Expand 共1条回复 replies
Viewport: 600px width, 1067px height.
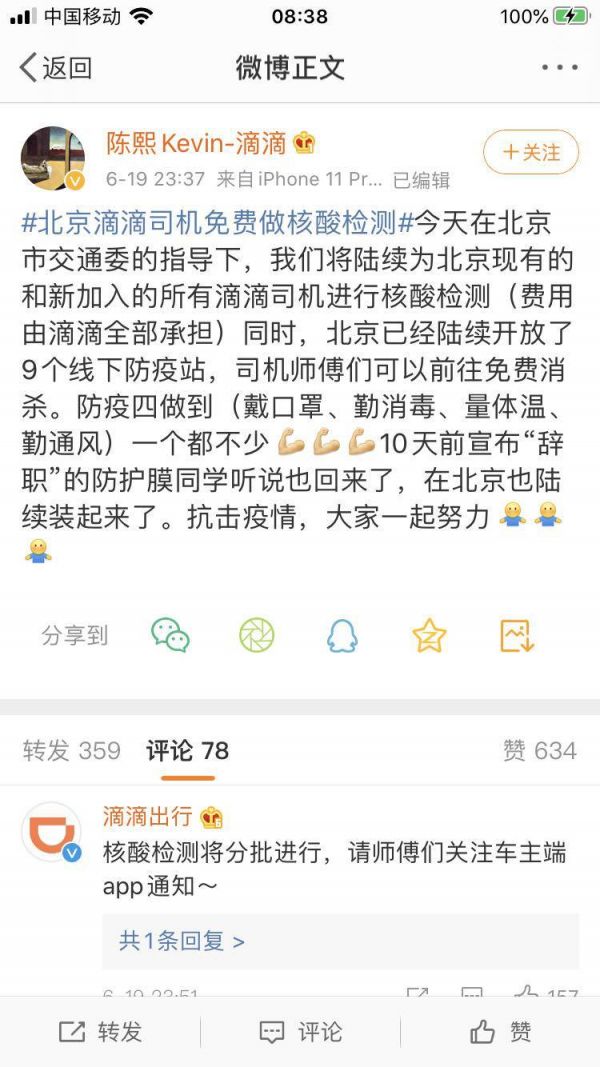[182, 941]
